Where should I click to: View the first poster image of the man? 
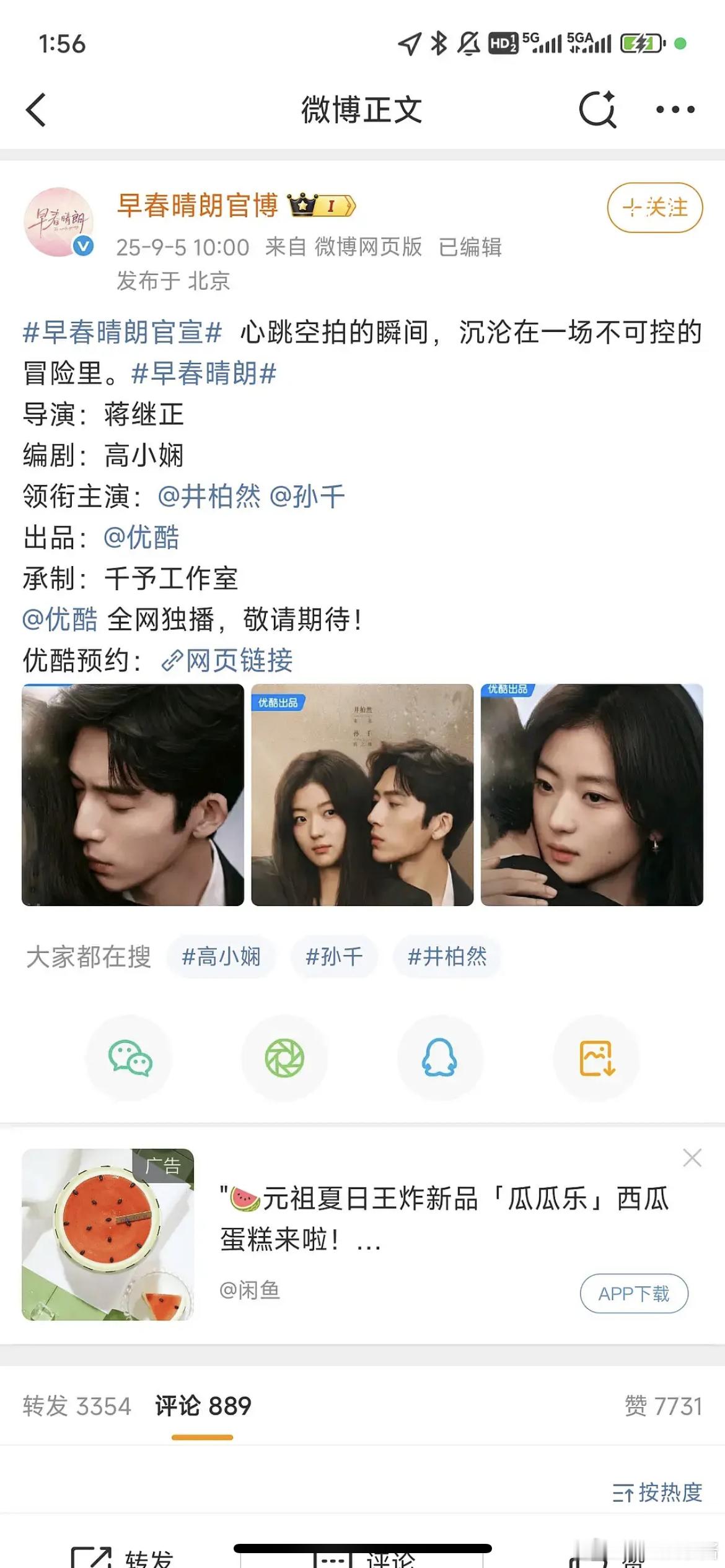133,795
